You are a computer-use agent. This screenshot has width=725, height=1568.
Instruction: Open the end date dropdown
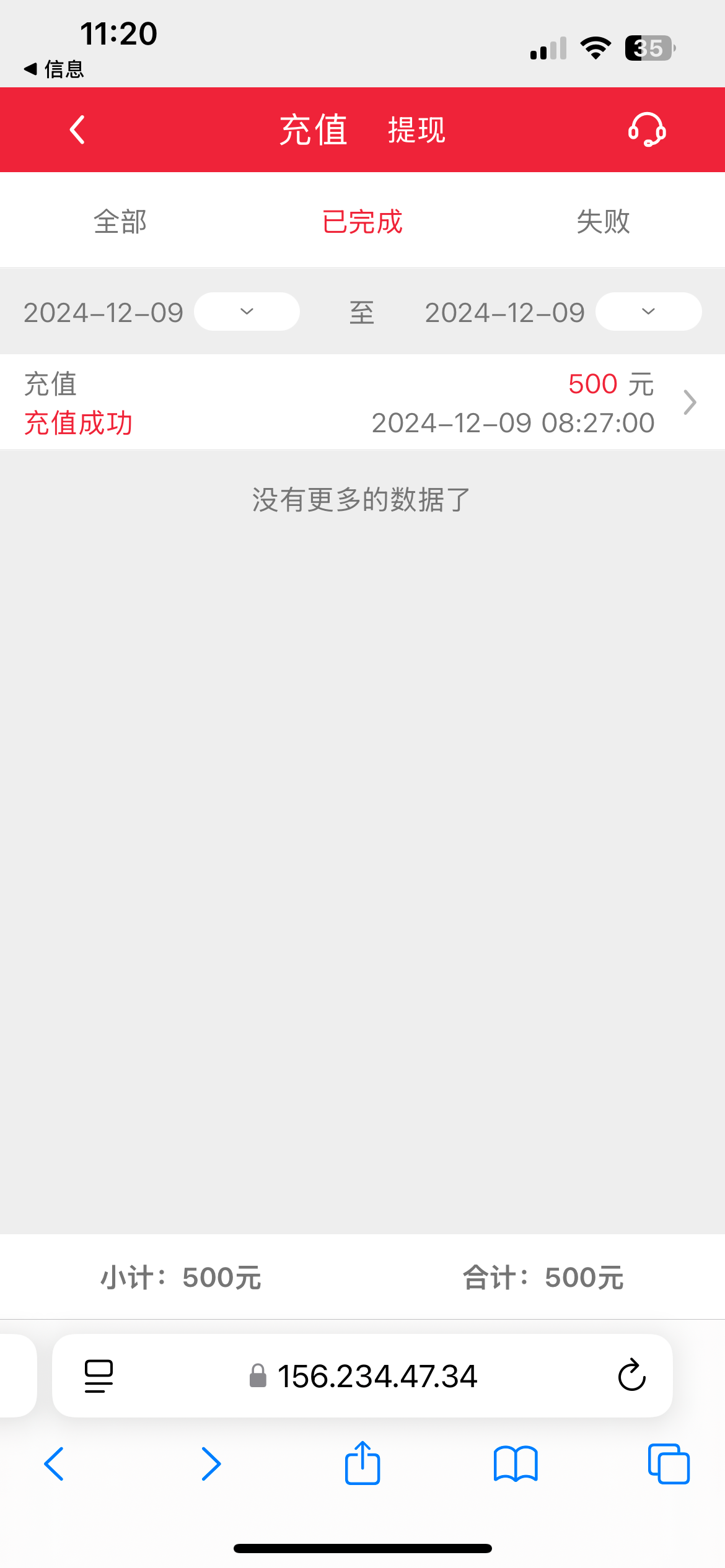(648, 311)
